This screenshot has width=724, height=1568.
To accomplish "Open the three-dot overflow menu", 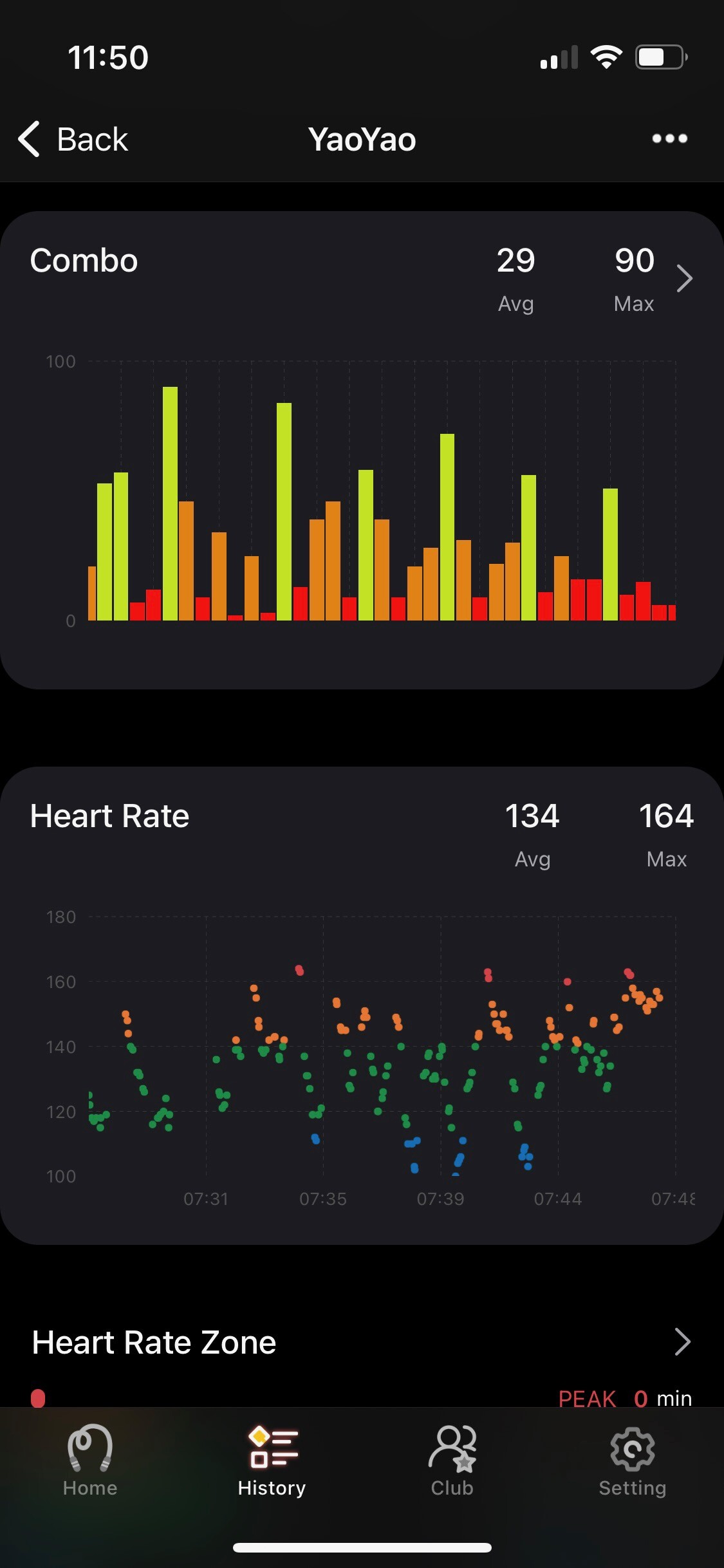I will pyautogui.click(x=669, y=138).
